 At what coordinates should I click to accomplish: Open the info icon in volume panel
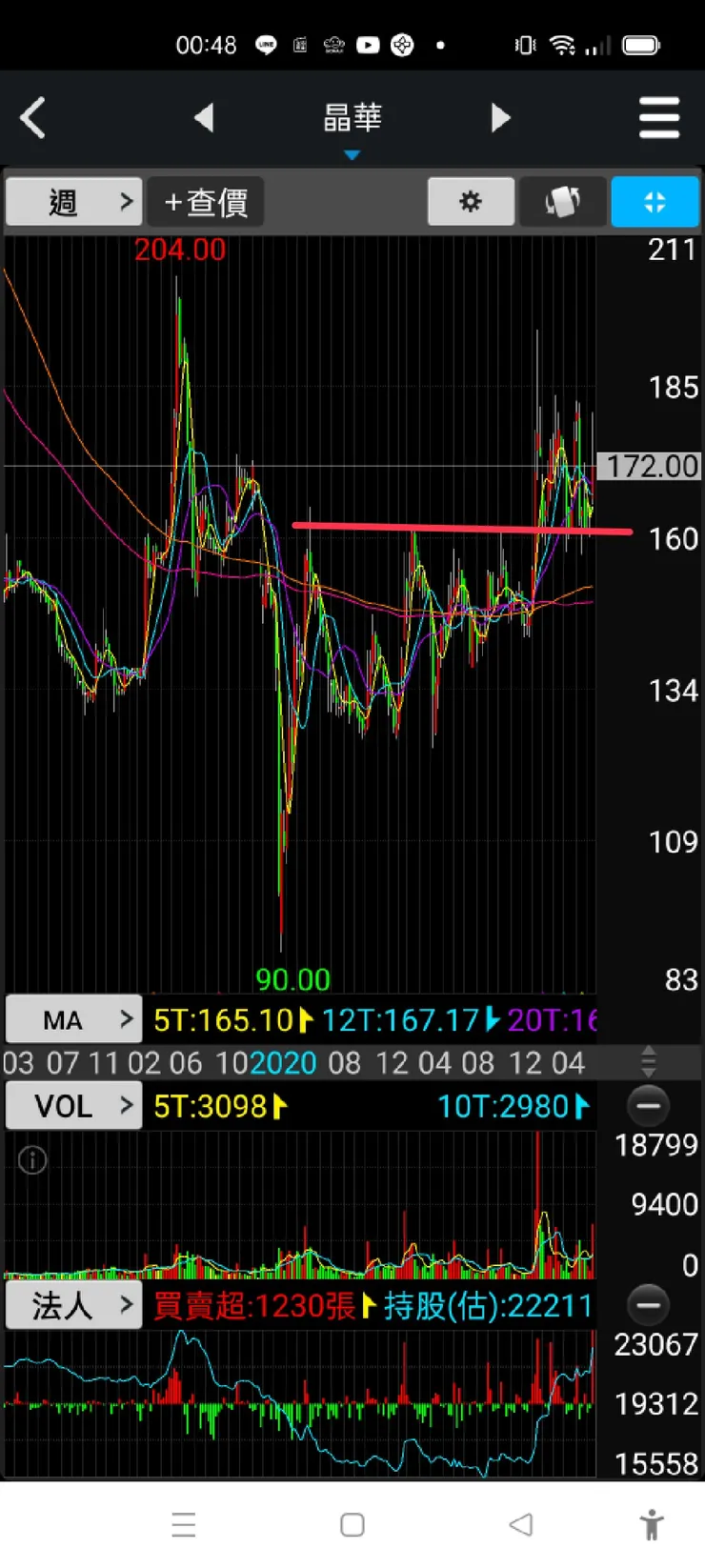pos(32,1160)
